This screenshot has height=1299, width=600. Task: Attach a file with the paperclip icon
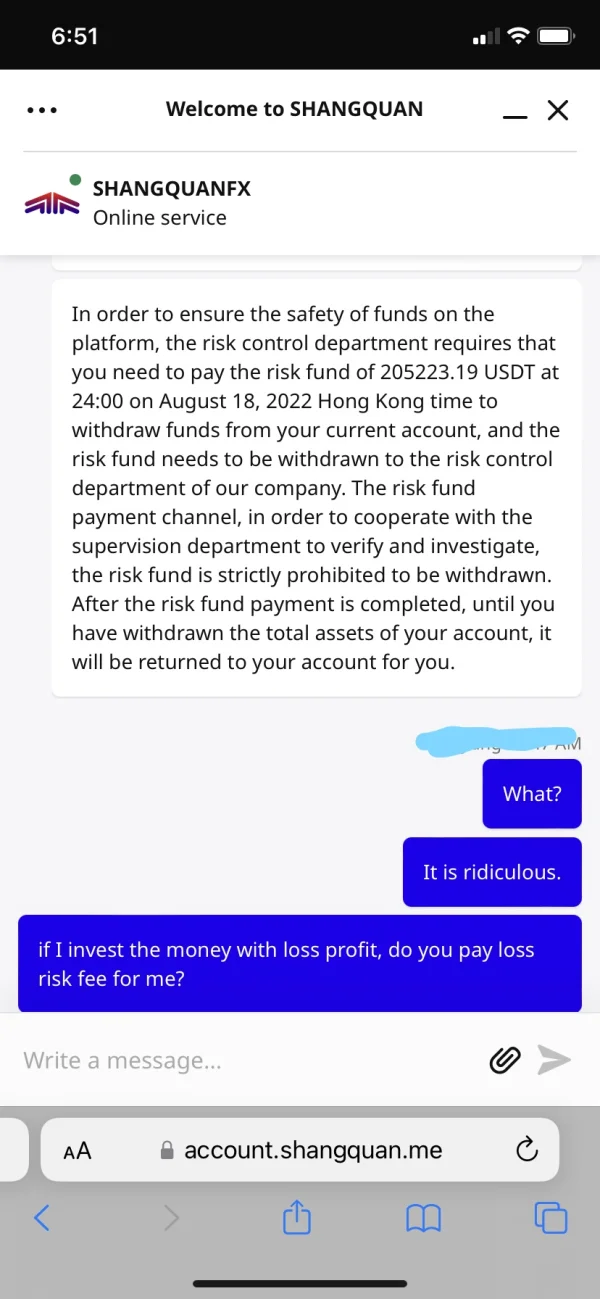pos(506,1059)
